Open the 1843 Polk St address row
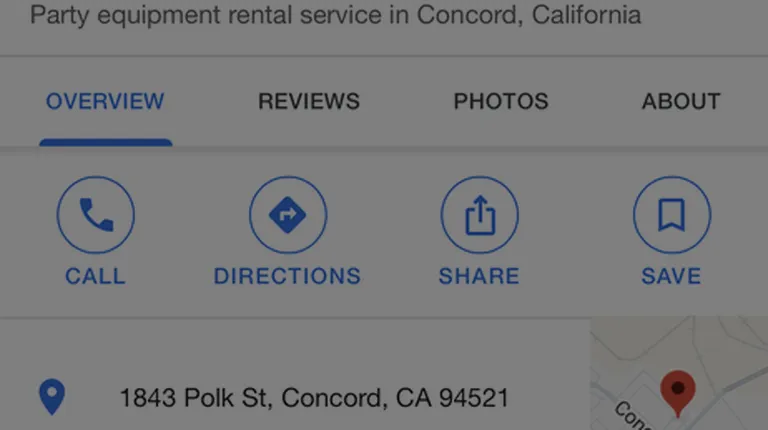768x430 pixels. 313,398
